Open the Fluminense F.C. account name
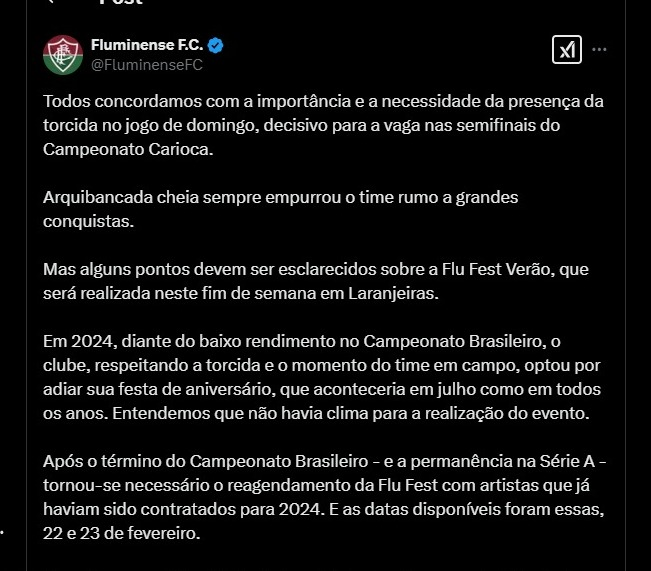This screenshot has width=651, height=571. pyautogui.click(x=146, y=45)
